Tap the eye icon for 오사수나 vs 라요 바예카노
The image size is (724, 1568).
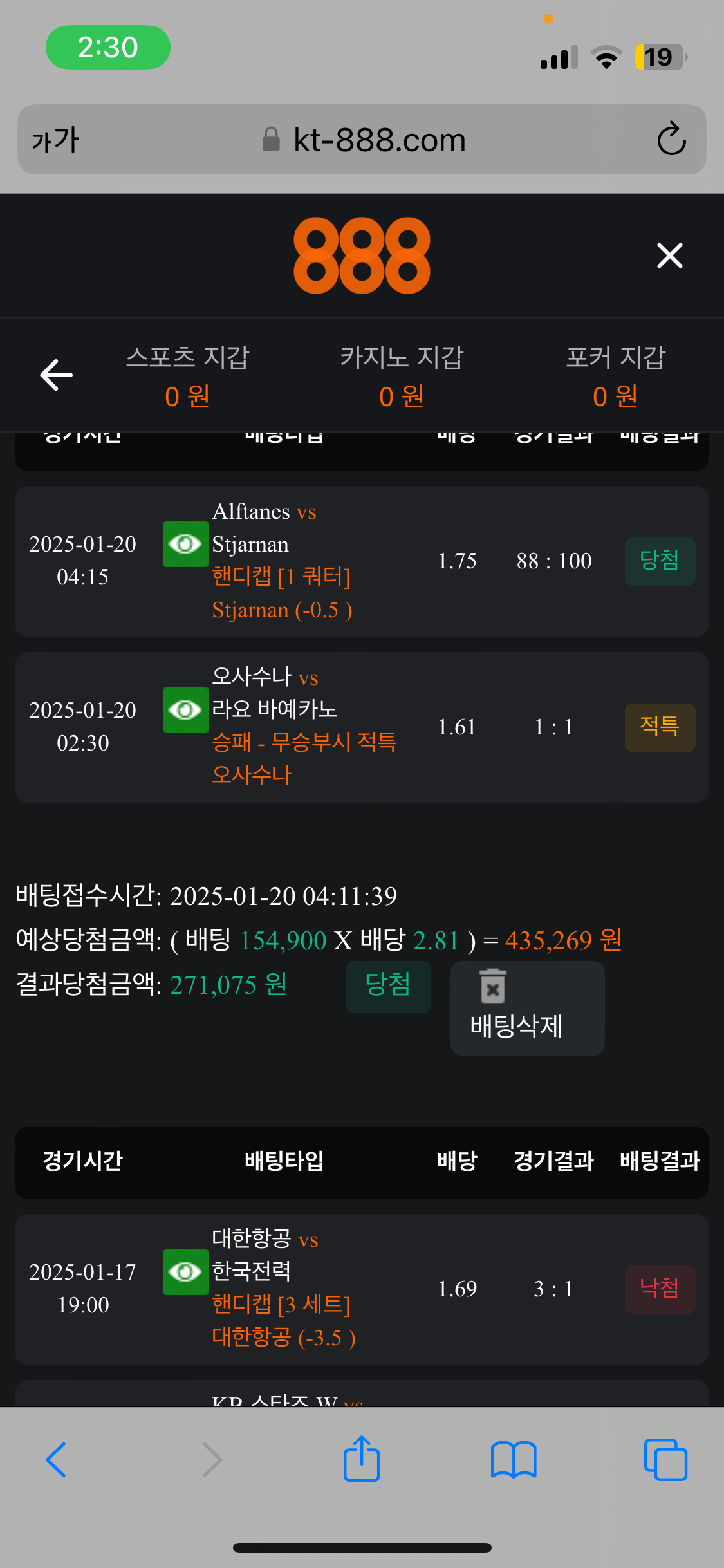185,710
